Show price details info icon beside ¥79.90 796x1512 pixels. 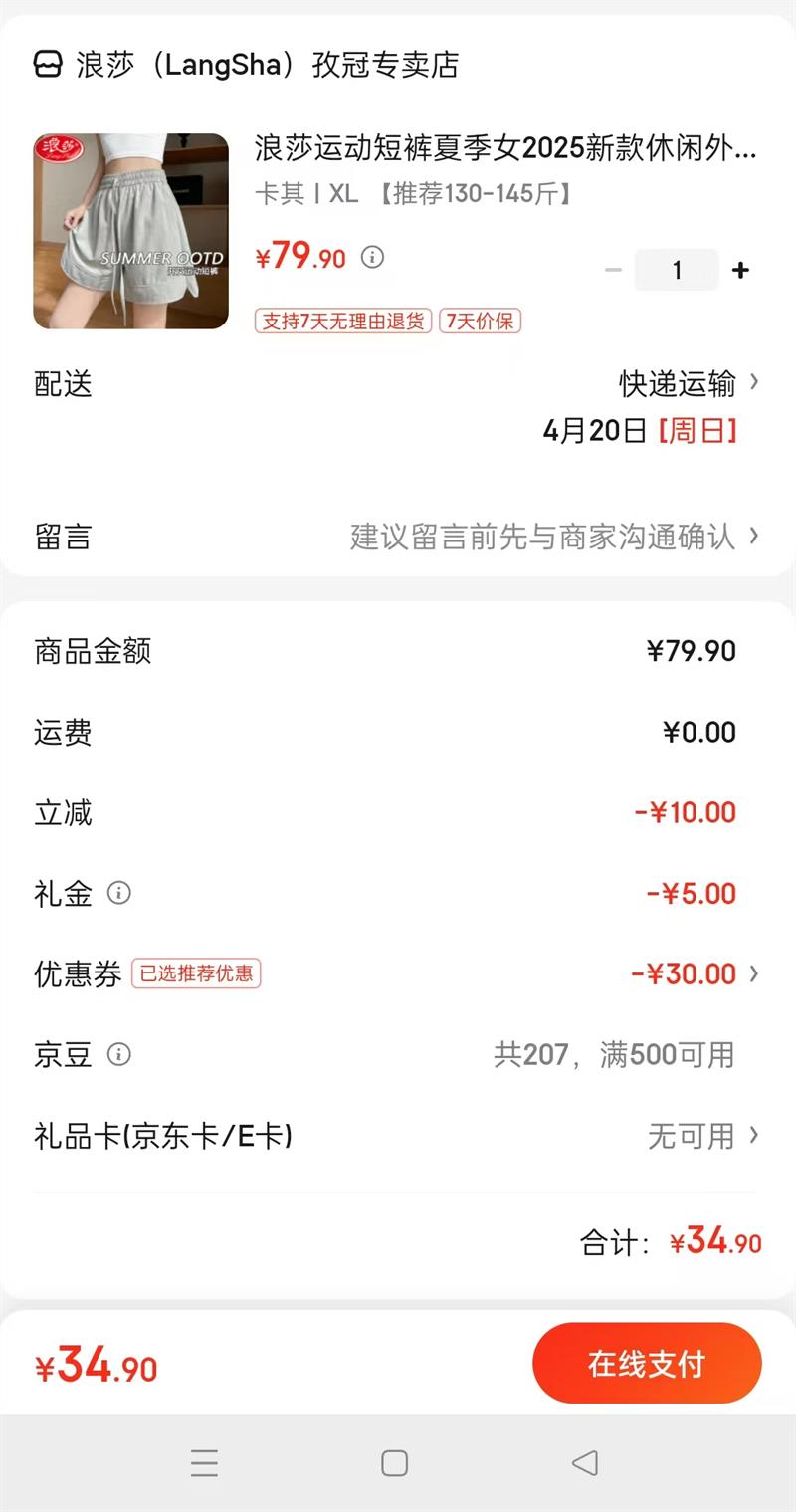point(372,258)
